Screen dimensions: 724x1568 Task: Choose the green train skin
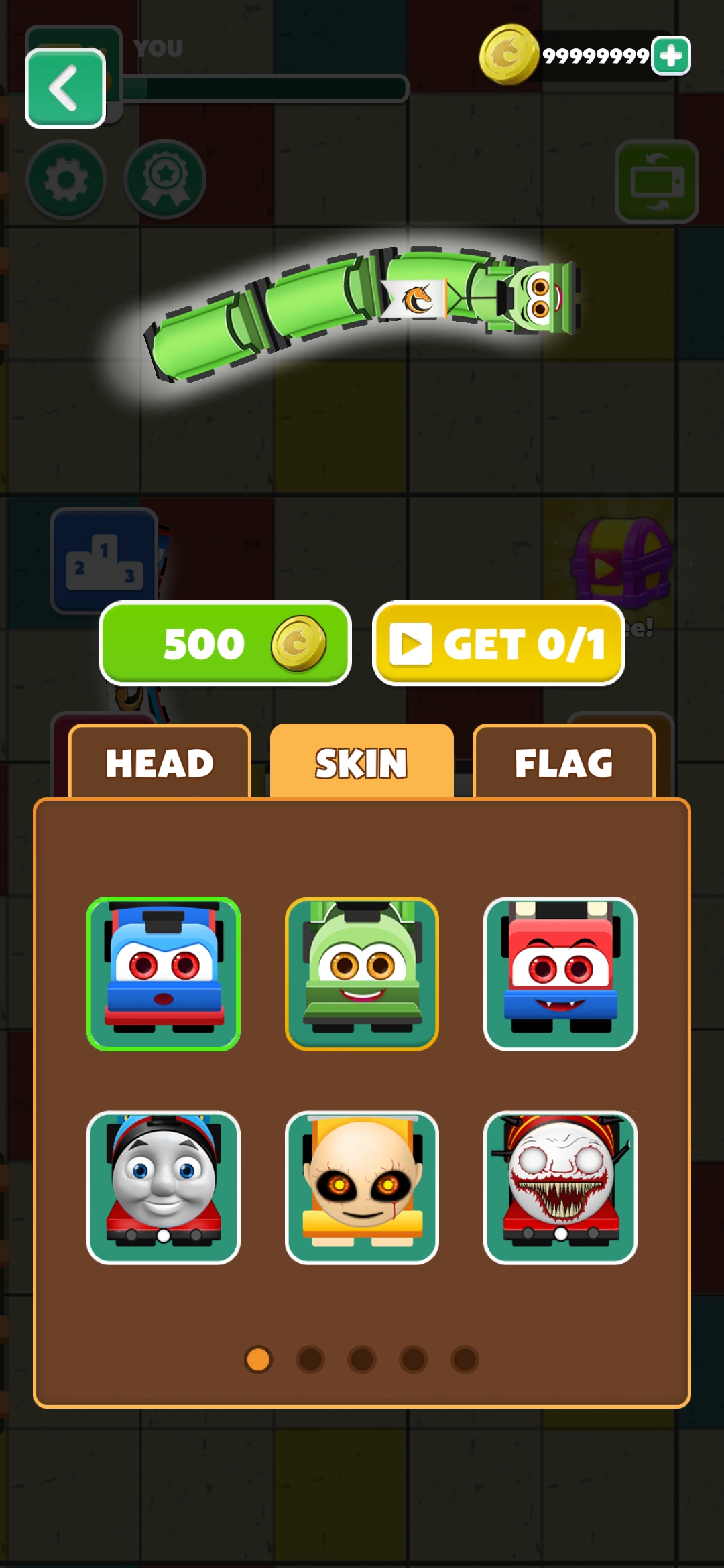[362, 974]
